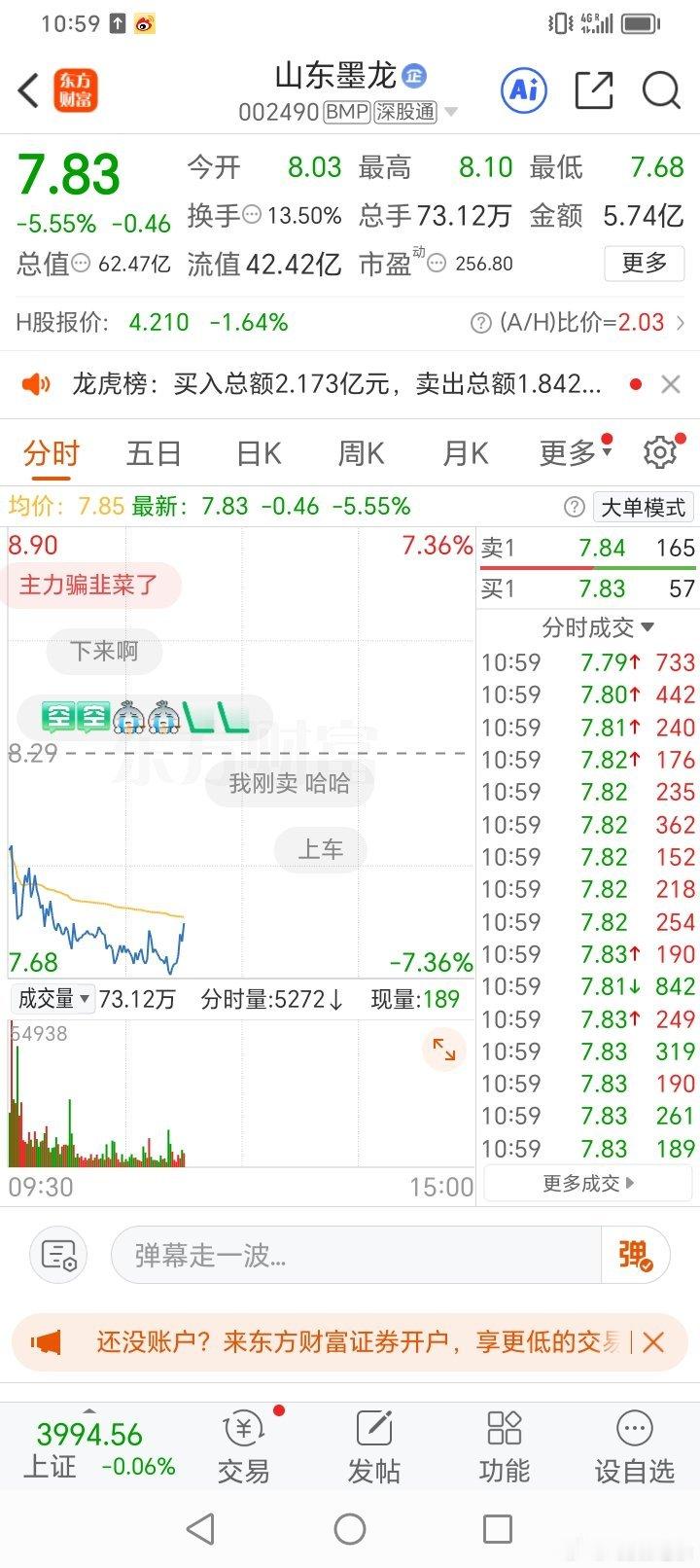Open the search icon top right
Image resolution: width=700 pixels, height=1568 pixels.
[660, 89]
